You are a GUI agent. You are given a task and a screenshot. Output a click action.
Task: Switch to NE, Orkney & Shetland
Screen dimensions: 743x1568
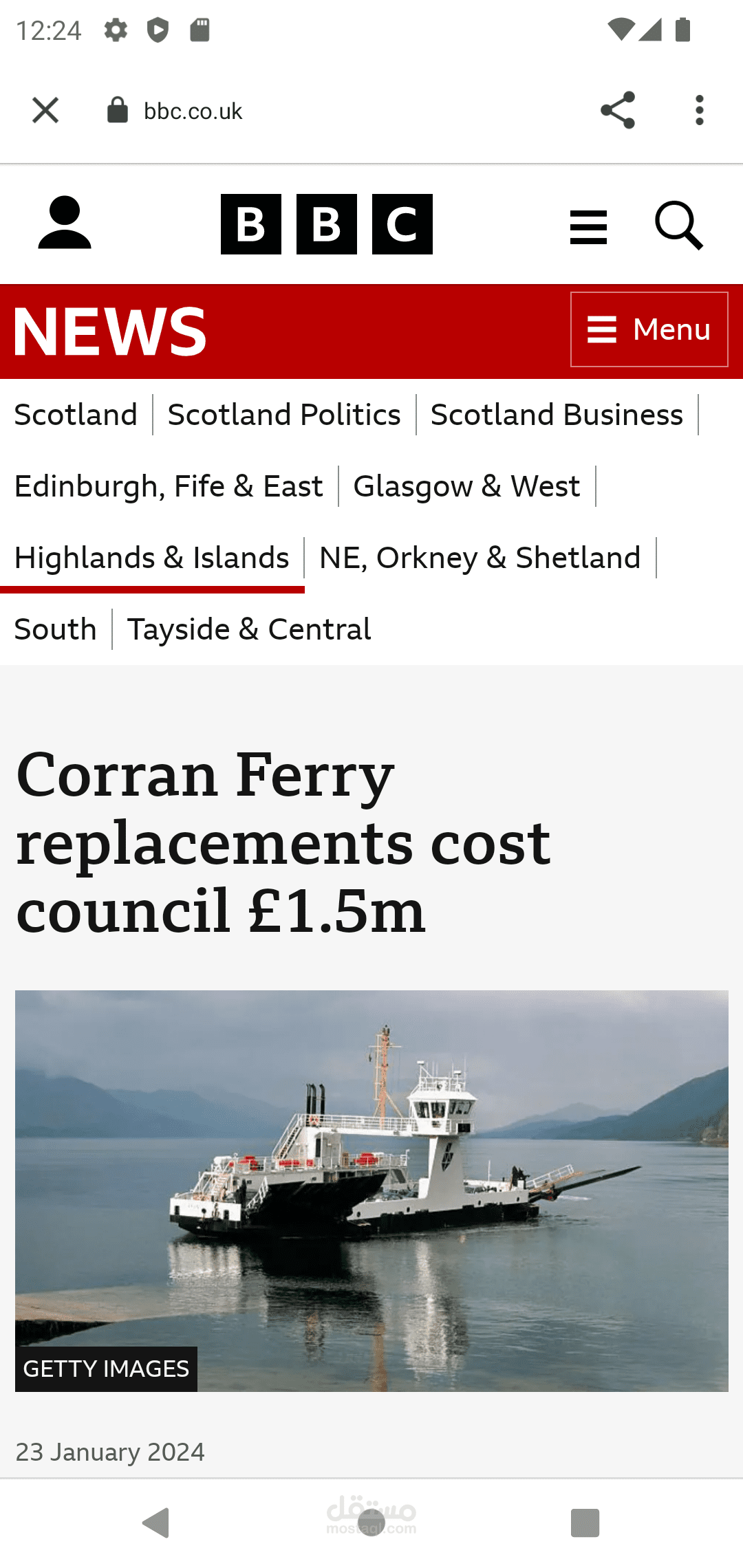pos(480,558)
